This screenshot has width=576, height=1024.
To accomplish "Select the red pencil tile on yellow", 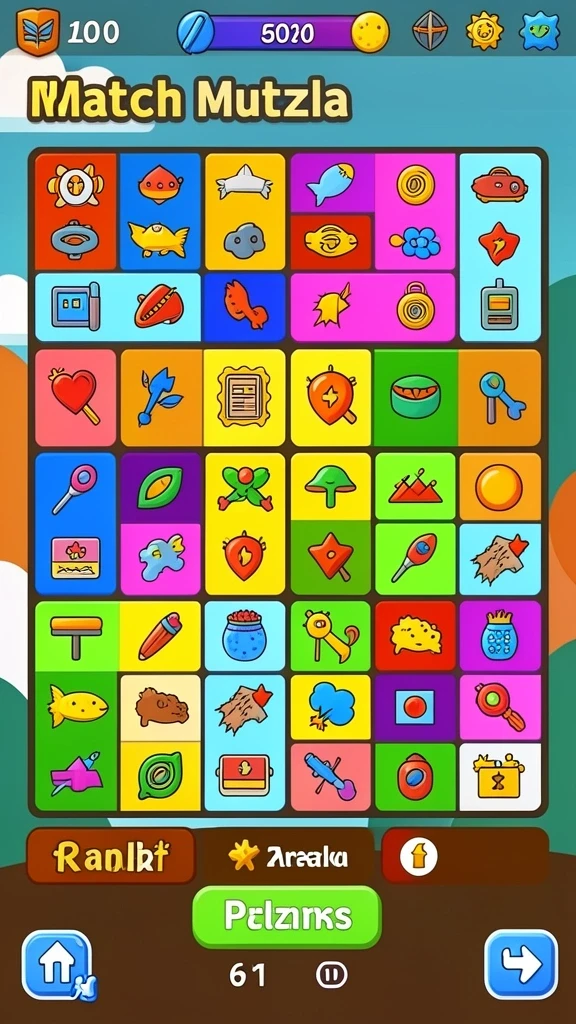I will pos(161,636).
